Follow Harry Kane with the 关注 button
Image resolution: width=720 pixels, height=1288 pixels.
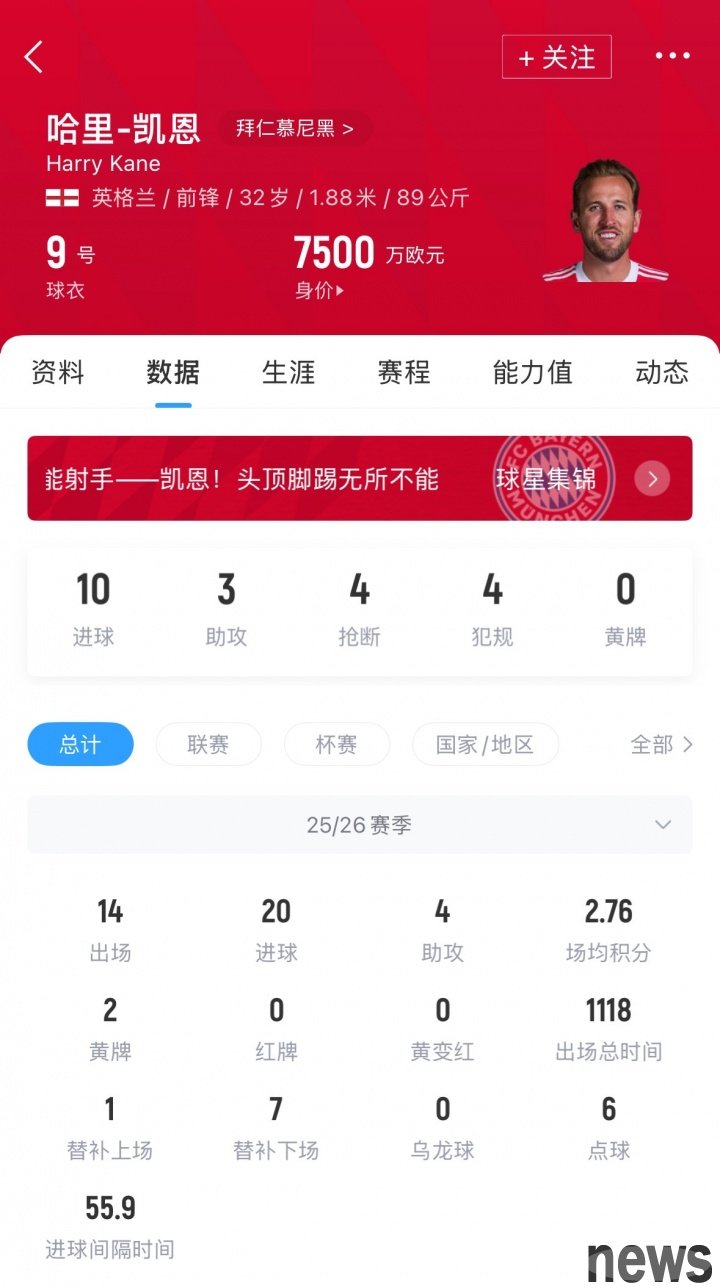tap(556, 57)
